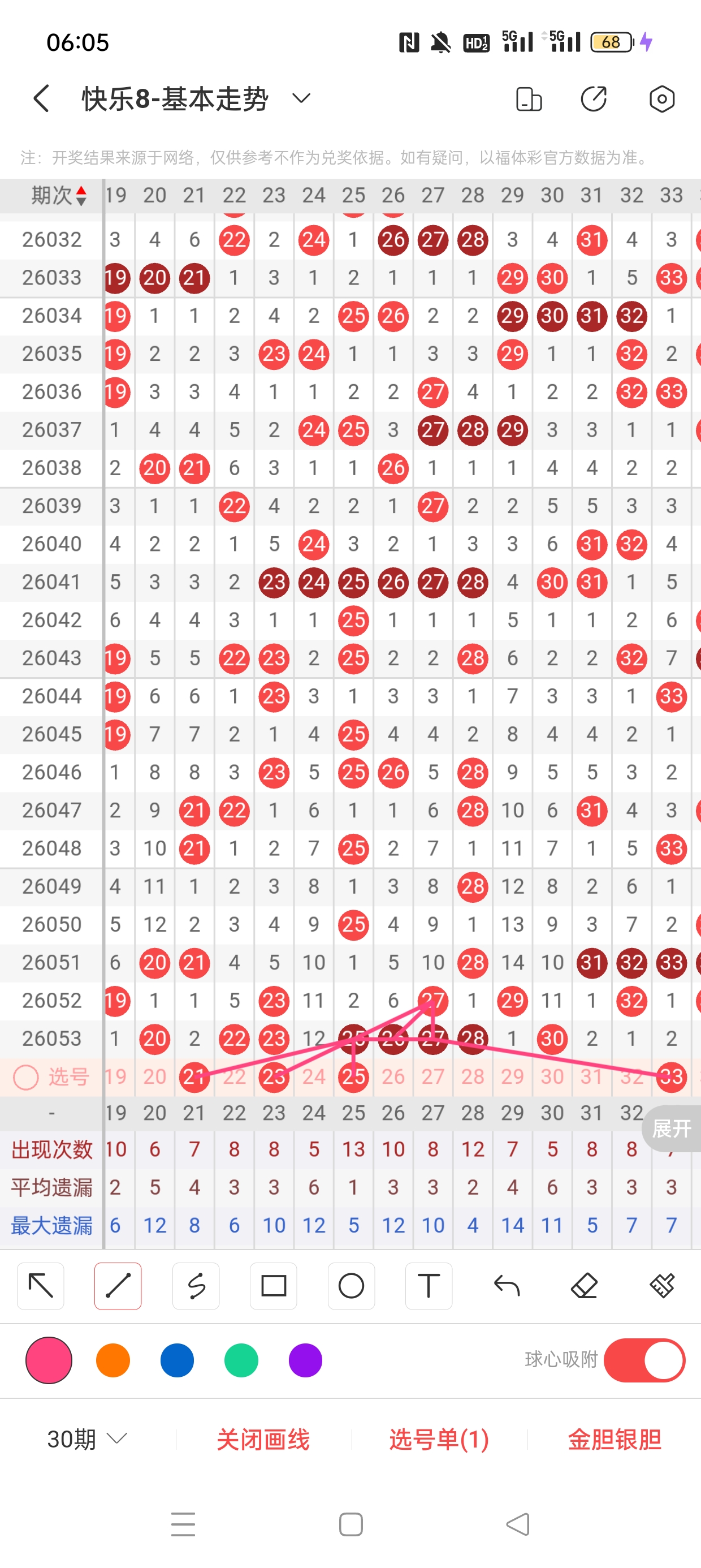Image resolution: width=701 pixels, height=1568 pixels.
Task: Change the 30期 period range
Action: click(x=87, y=1439)
